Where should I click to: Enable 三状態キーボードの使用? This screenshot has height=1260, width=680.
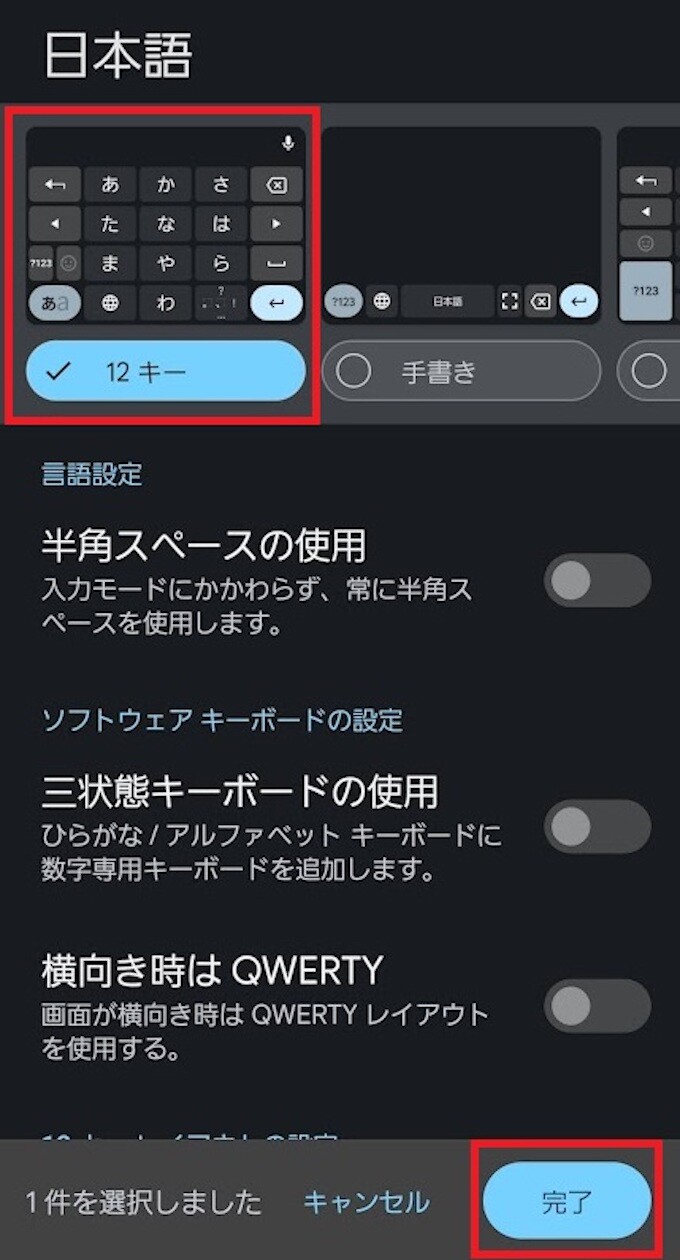click(x=597, y=826)
